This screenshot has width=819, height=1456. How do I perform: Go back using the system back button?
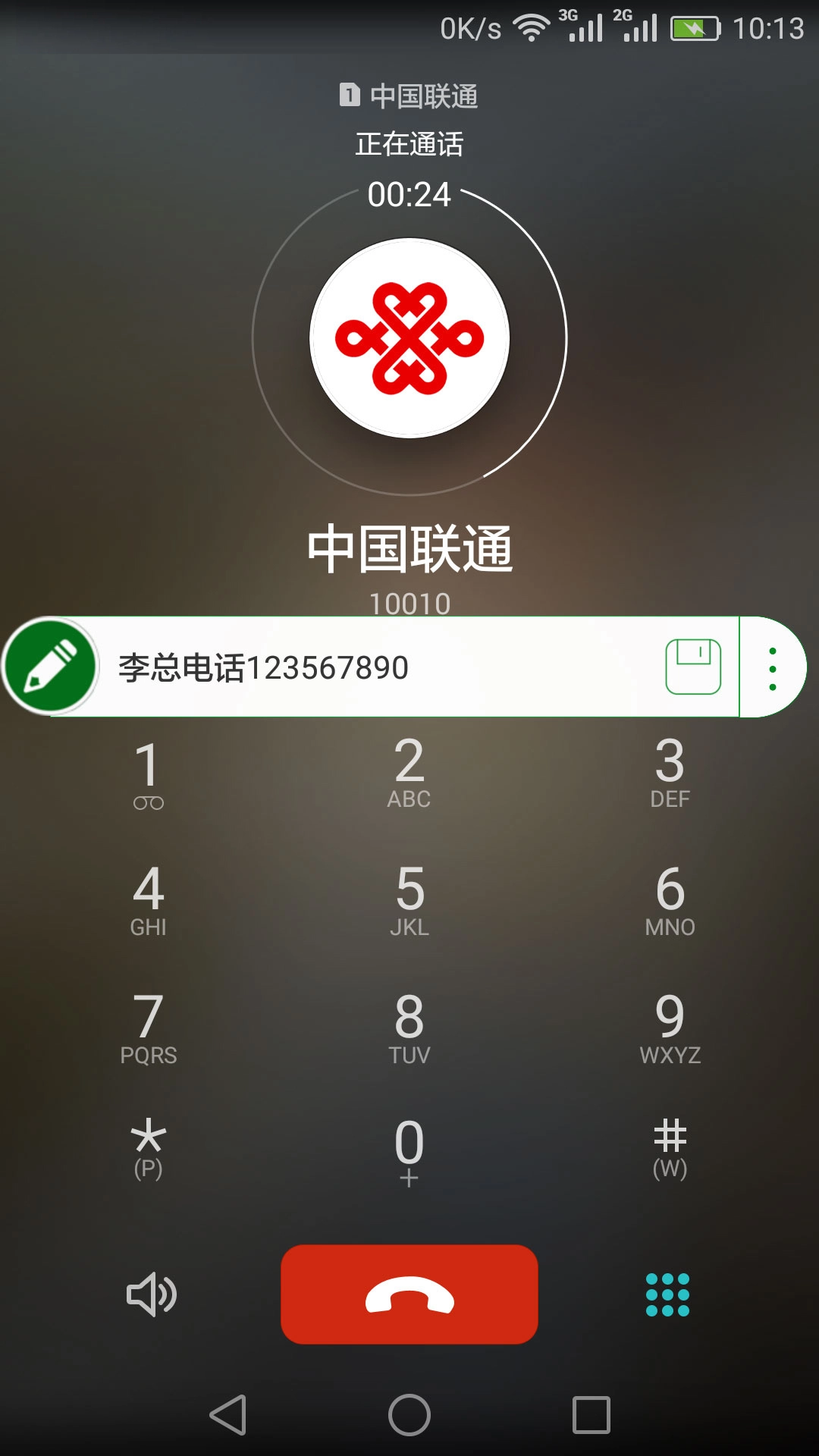click(228, 1415)
